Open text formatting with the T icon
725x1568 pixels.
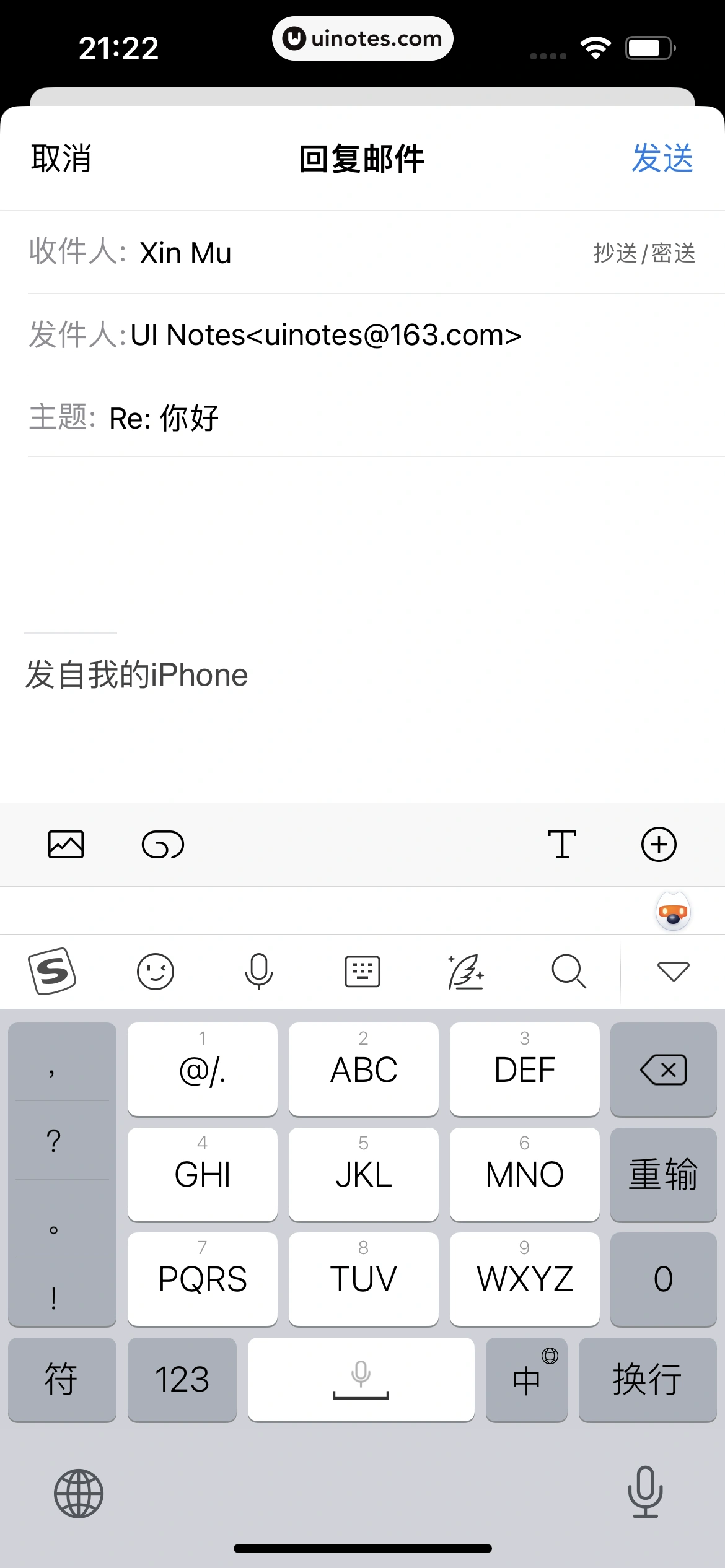click(x=561, y=843)
